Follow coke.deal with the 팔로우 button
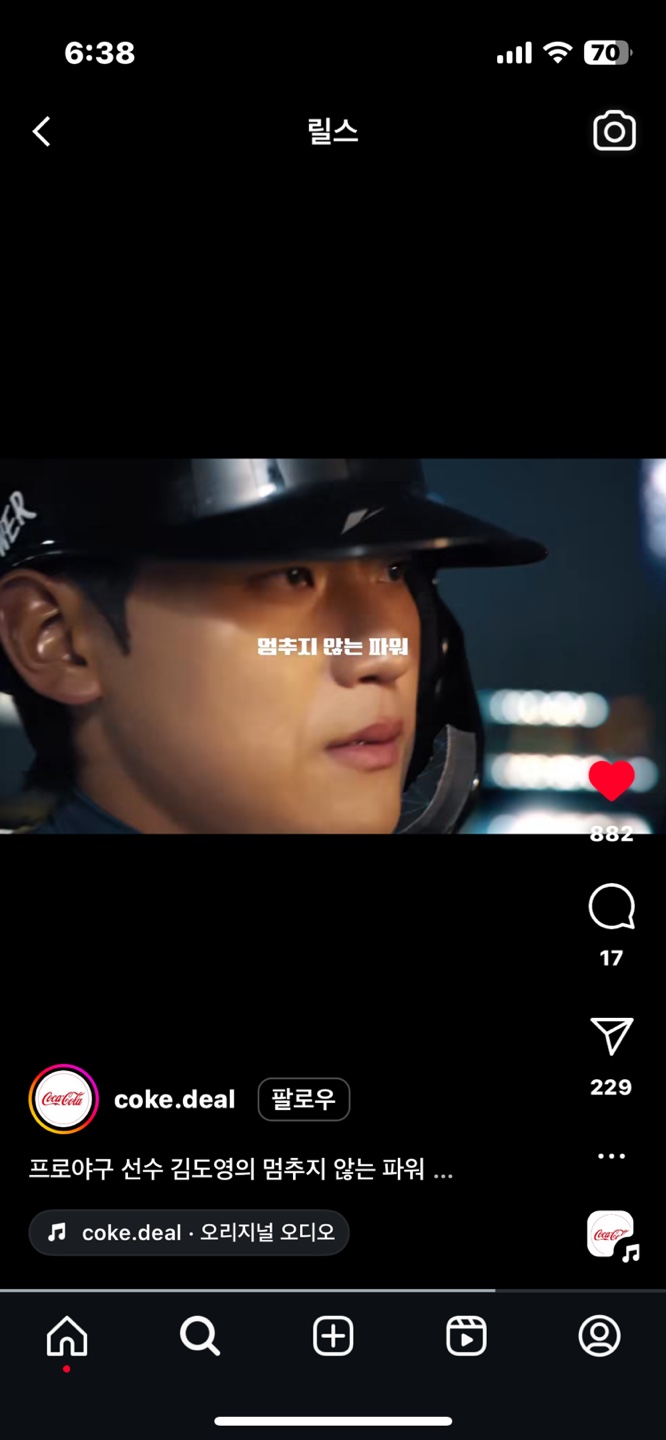666x1440 pixels. click(x=304, y=1099)
